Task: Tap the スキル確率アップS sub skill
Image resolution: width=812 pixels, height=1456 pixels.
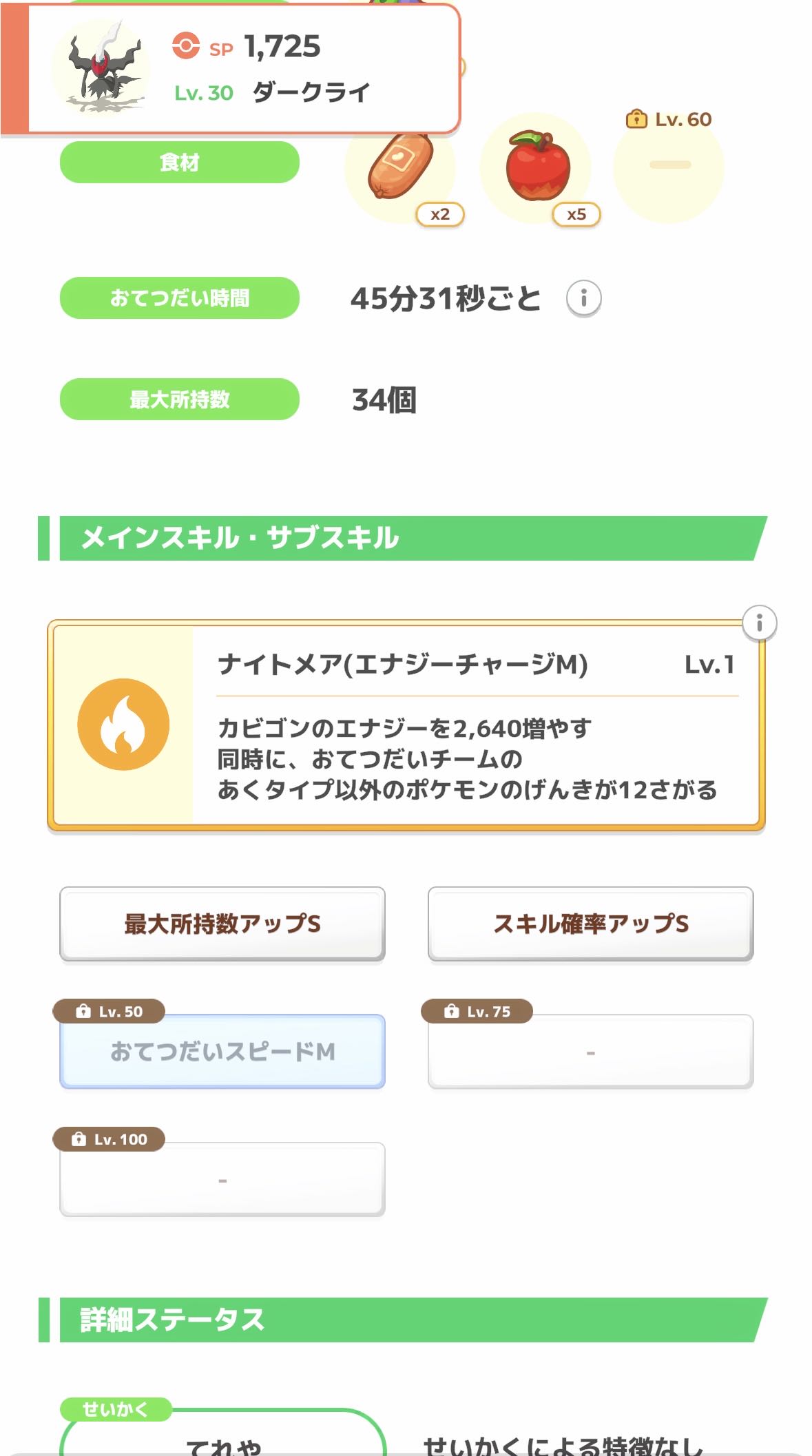Action: pyautogui.click(x=590, y=924)
